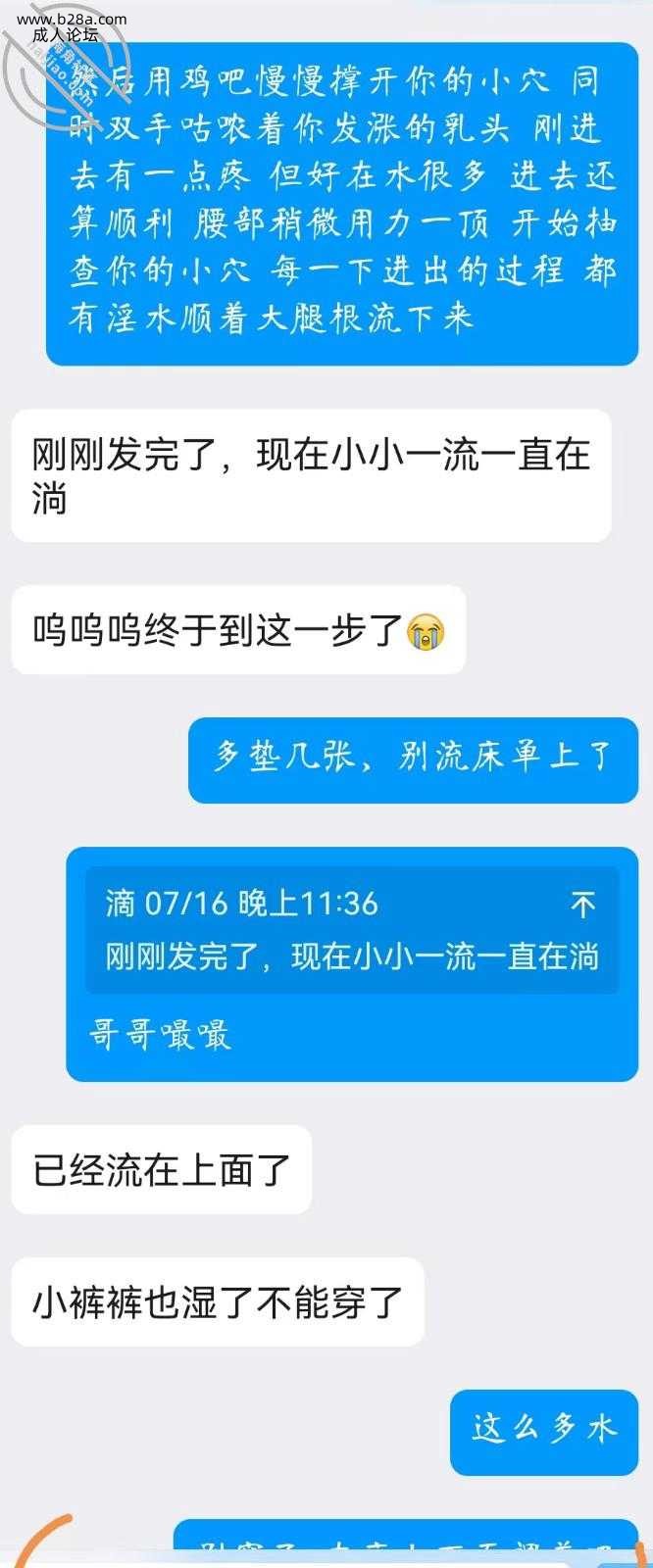Image resolution: width=653 pixels, height=1568 pixels.
Task: Jump to the quoted 07/16 message via arrow
Action: pyautogui.click(x=583, y=904)
